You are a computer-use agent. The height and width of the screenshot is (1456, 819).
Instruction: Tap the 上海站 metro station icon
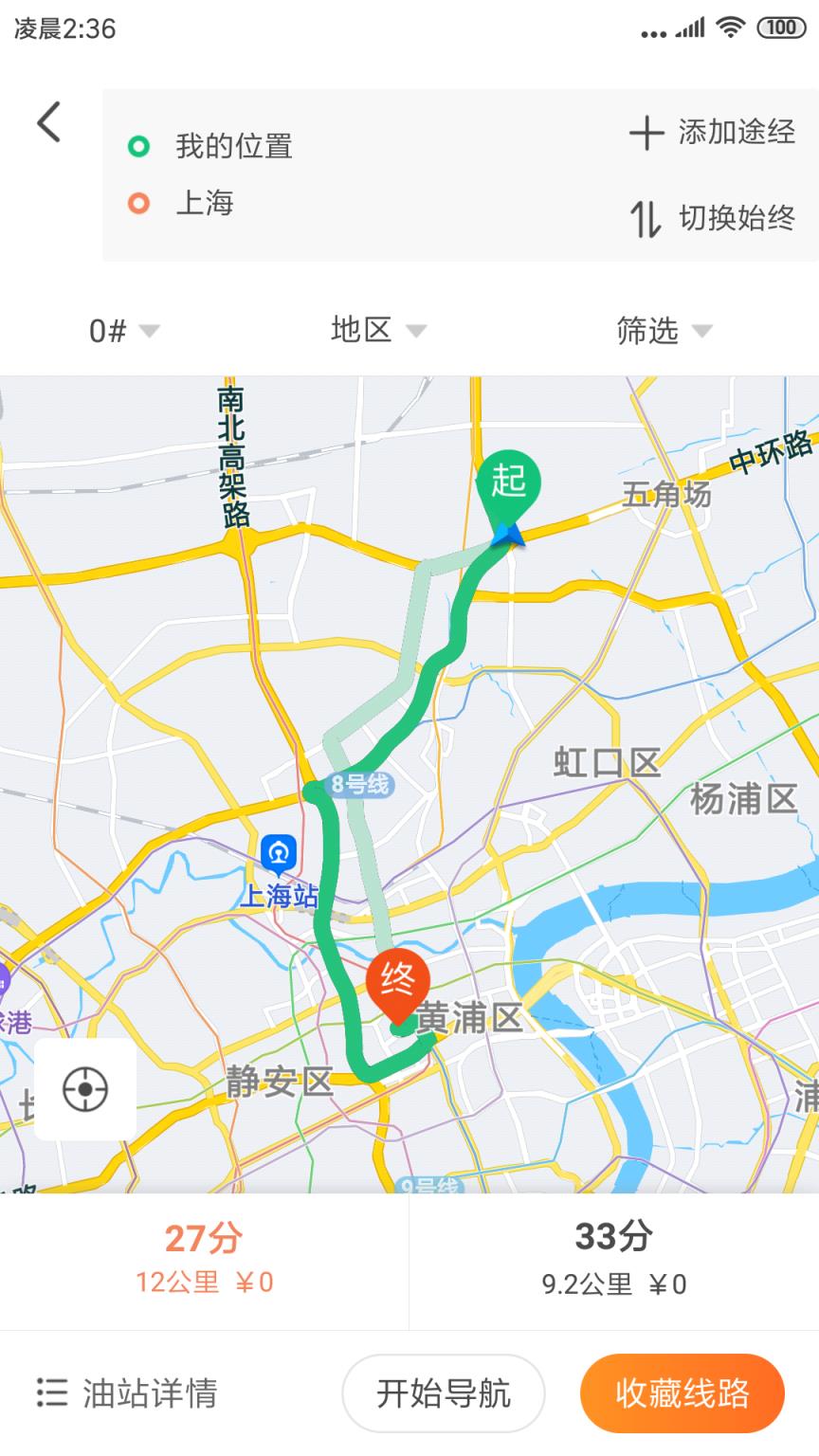(278, 852)
